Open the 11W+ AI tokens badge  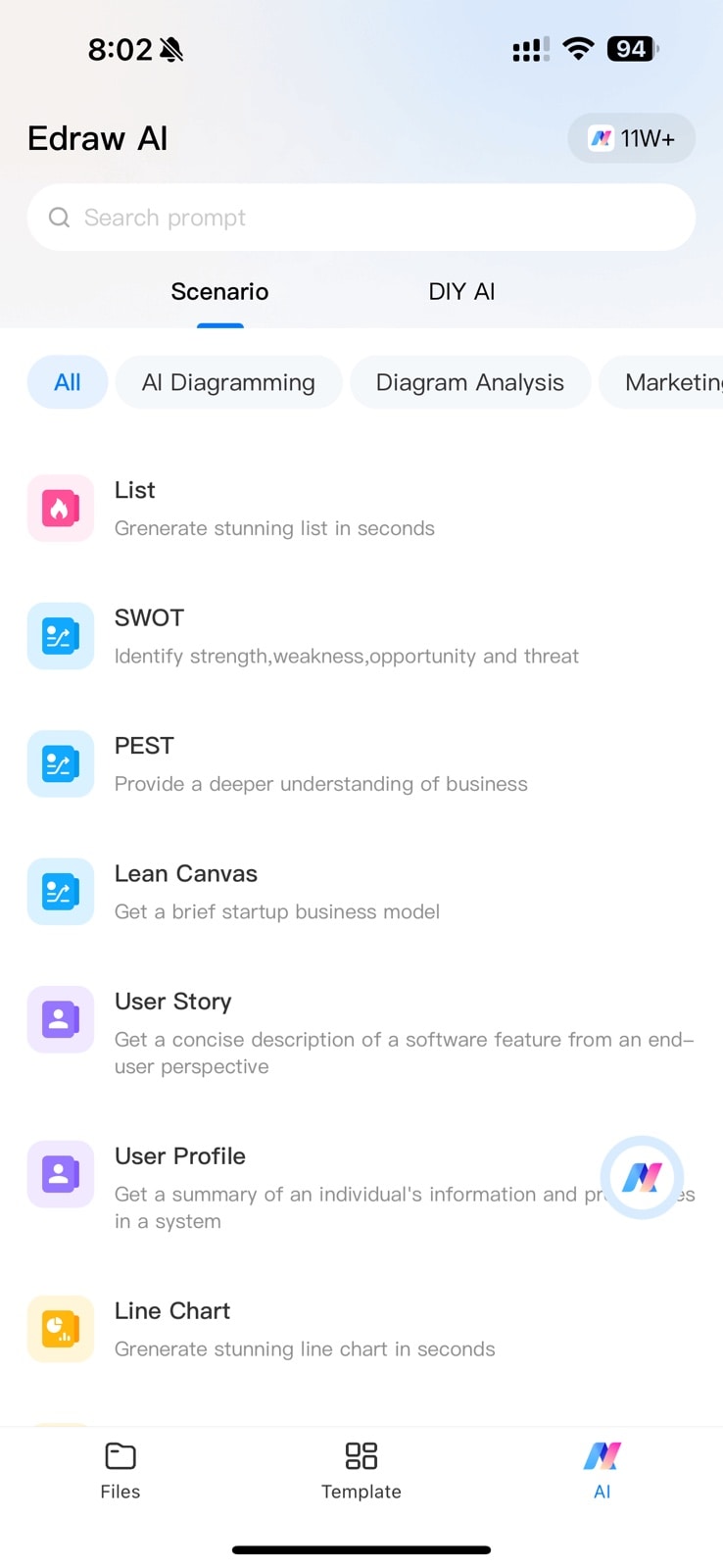click(632, 138)
